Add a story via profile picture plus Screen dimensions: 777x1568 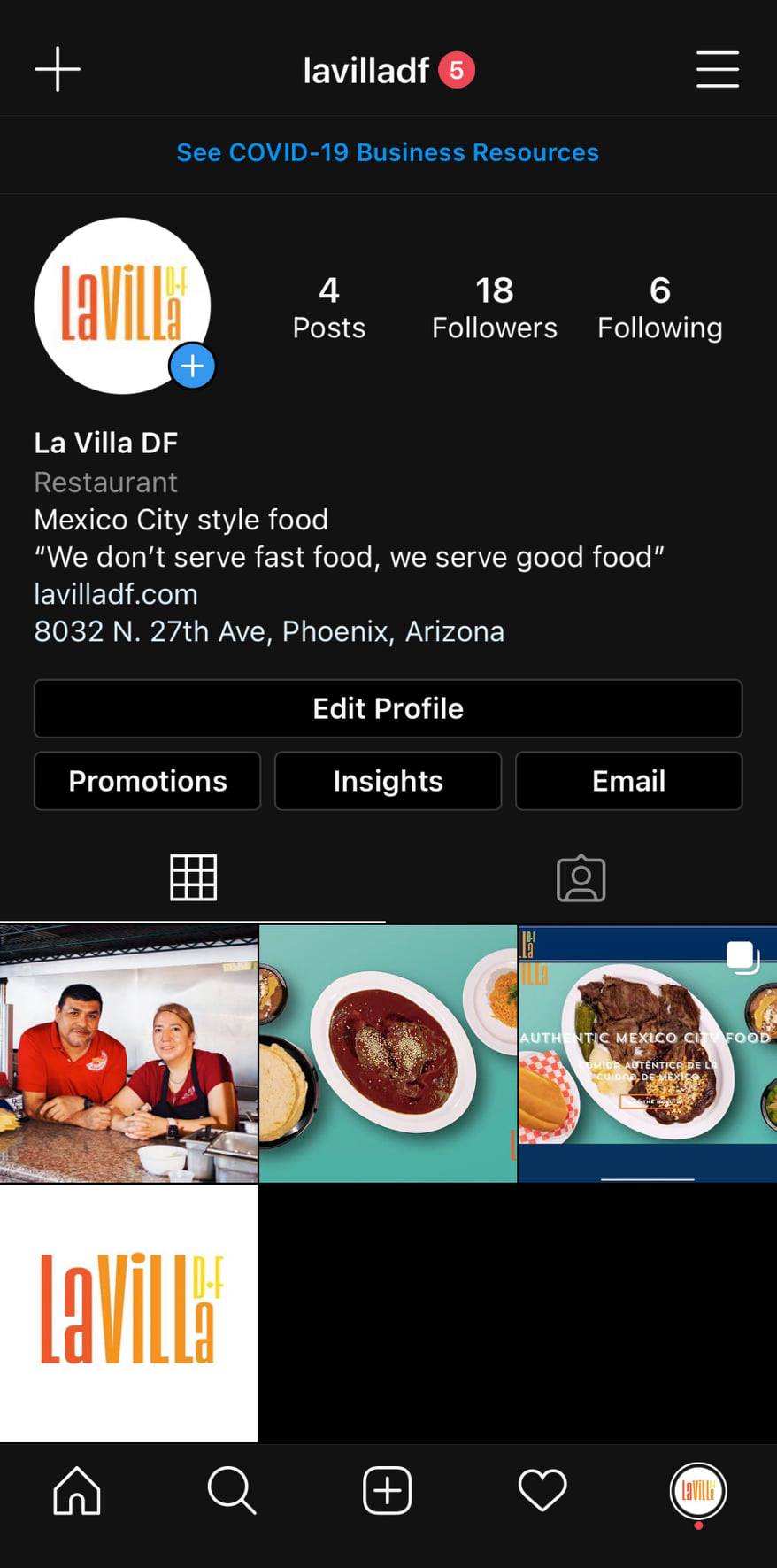click(x=192, y=366)
